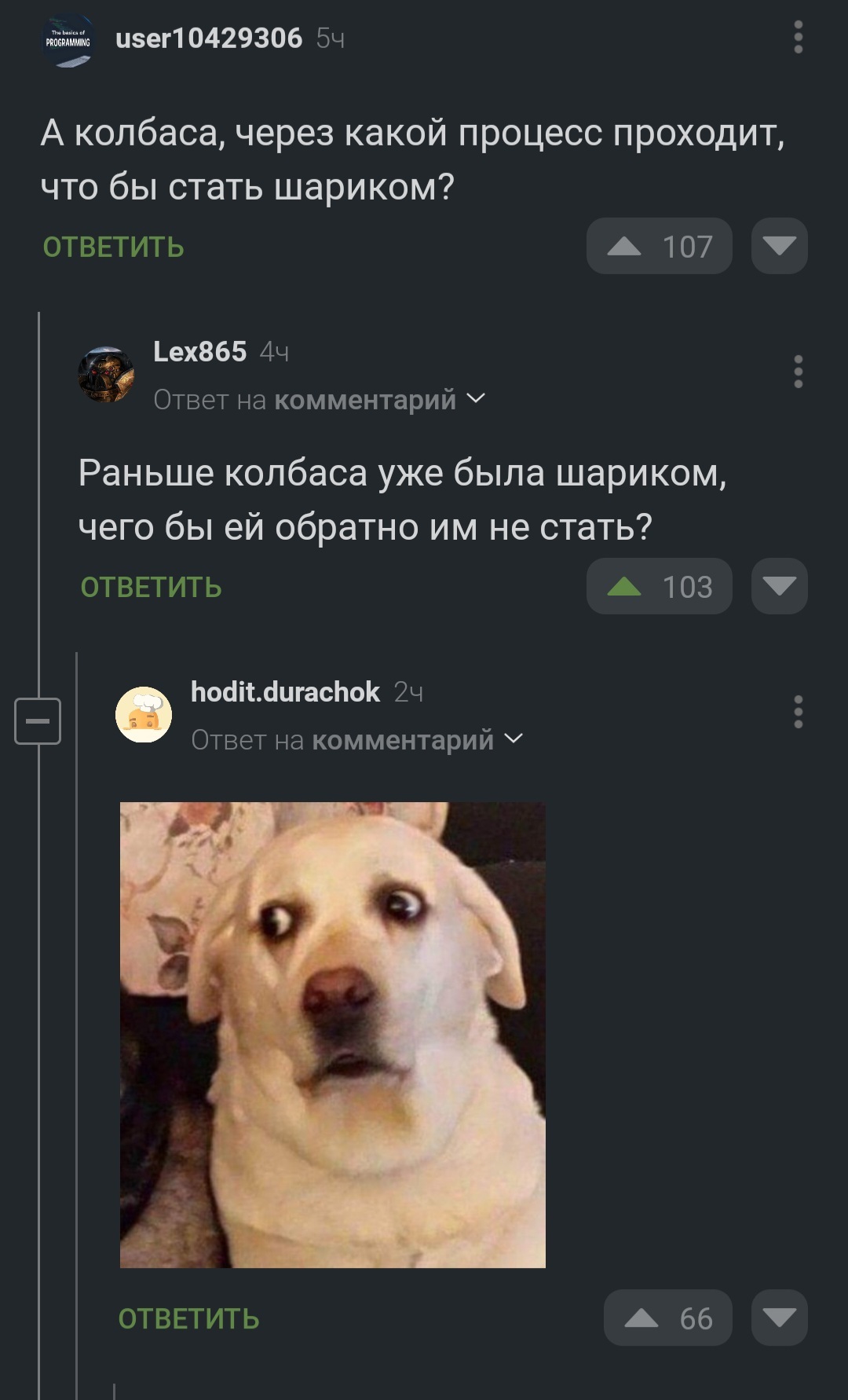This screenshot has height=1400, width=848.
Task: Open overflow menu on Lex865's comment
Action: (x=798, y=372)
